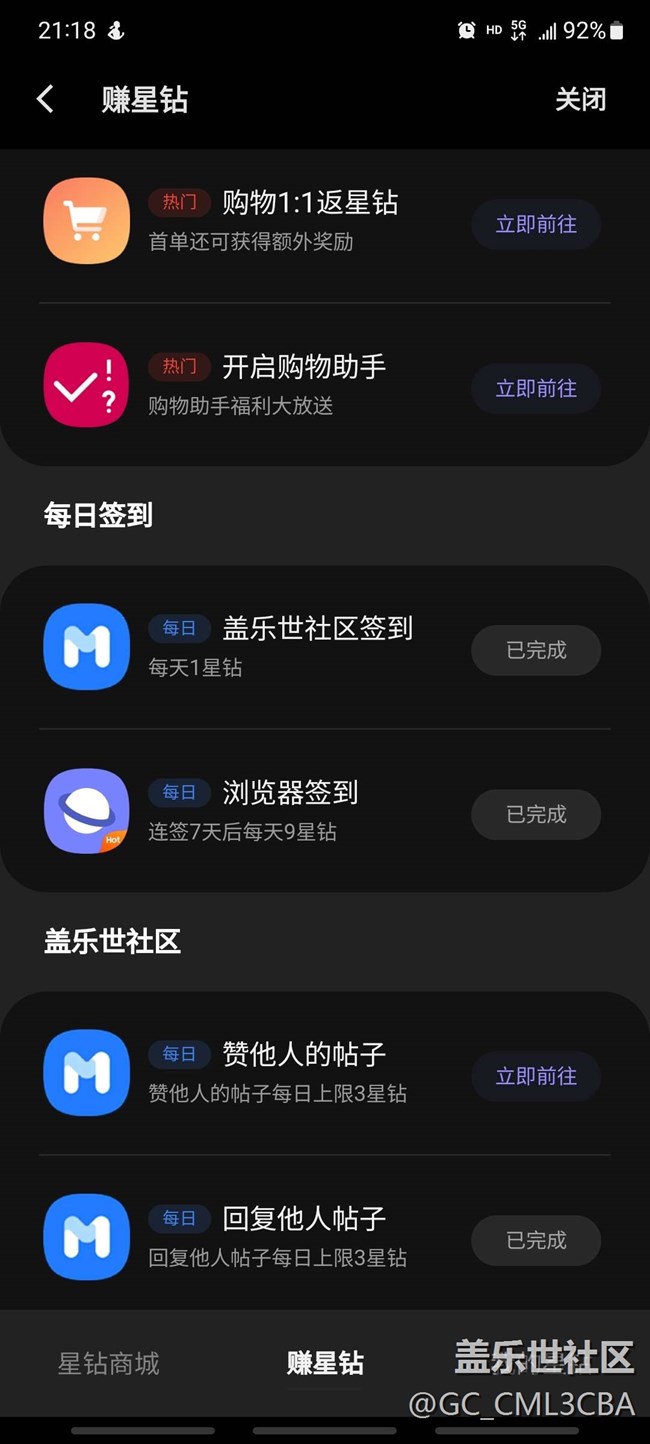Screen dimensions: 650x1444
Task: Tap 已完成 next to 回复他人帖子
Action: (x=536, y=1240)
